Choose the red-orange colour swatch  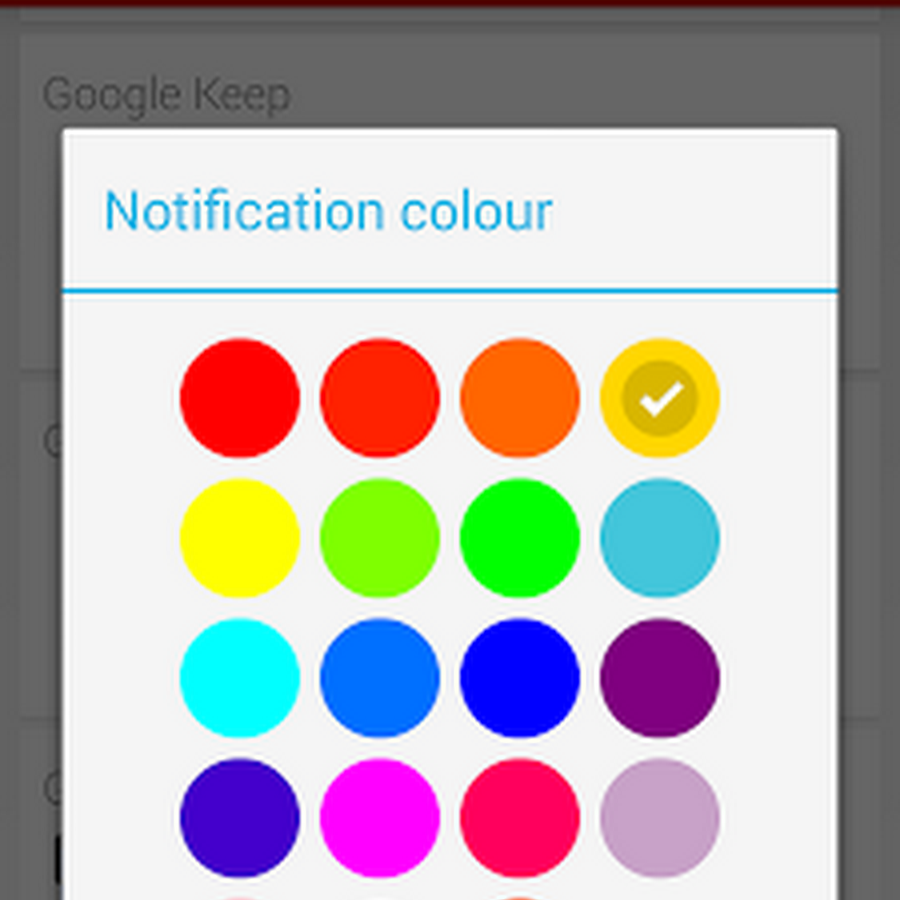[x=380, y=398]
